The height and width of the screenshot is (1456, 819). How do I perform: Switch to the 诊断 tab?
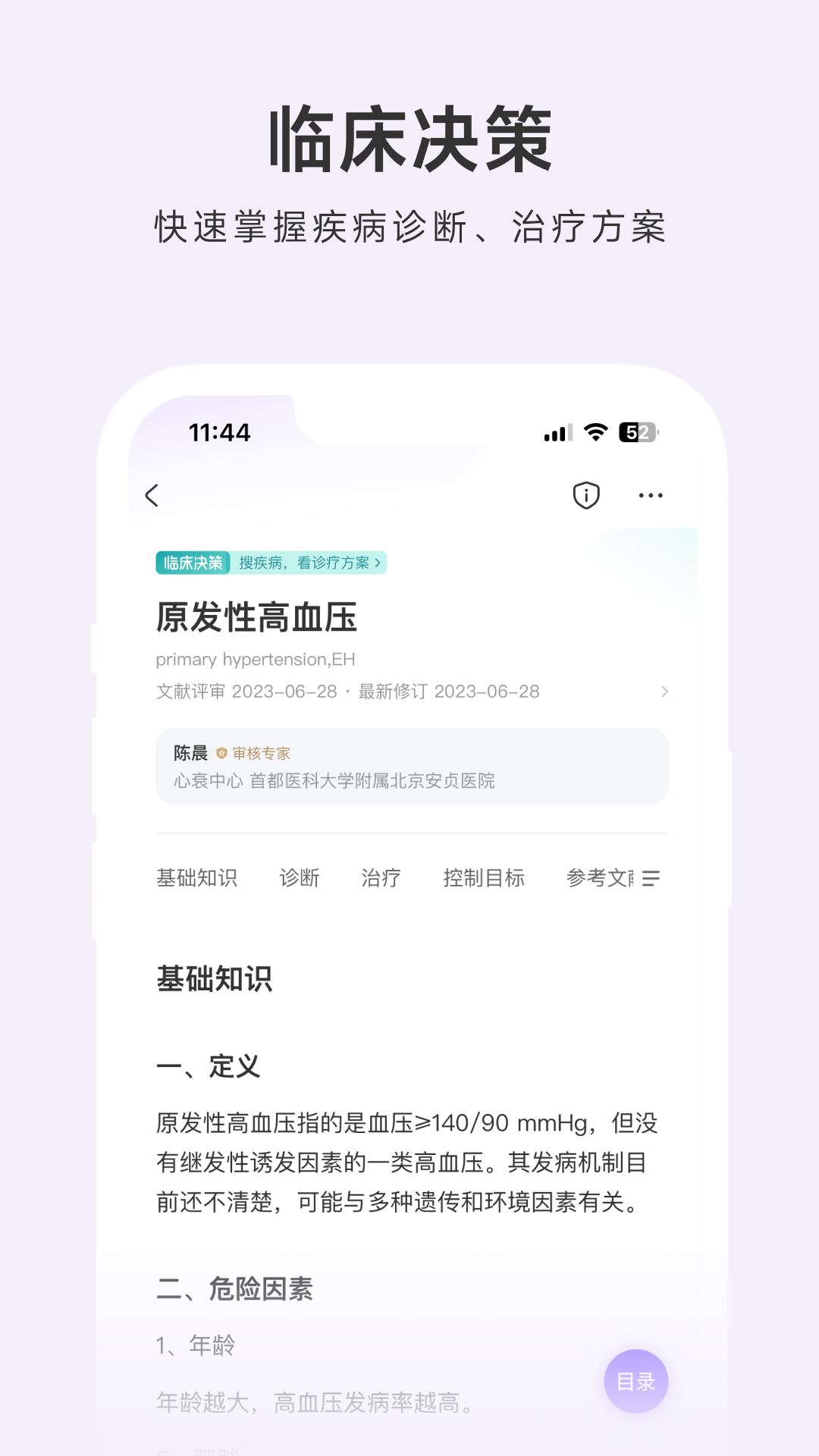tap(300, 877)
